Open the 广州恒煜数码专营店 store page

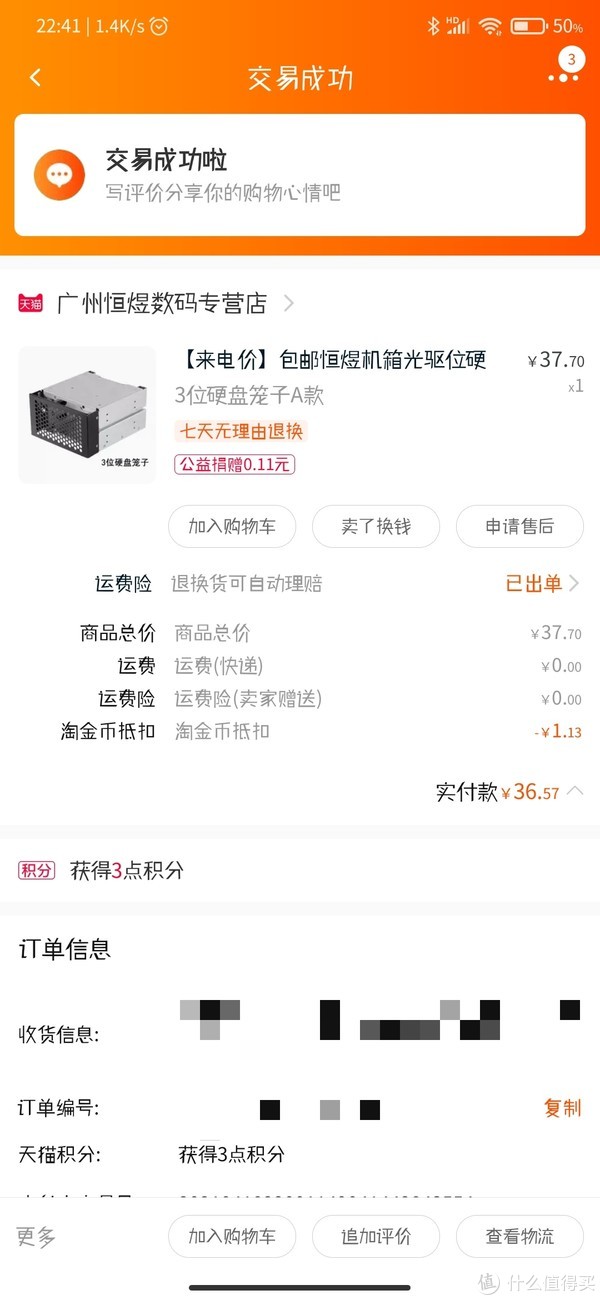tap(162, 303)
